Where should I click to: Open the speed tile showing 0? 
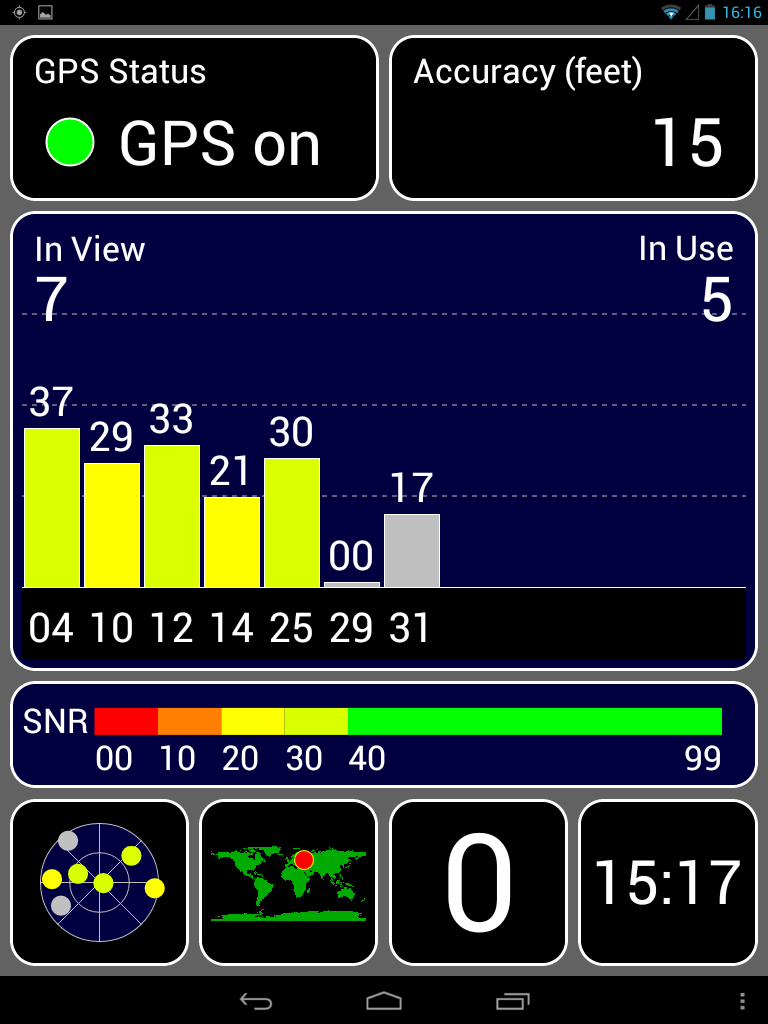[x=478, y=882]
